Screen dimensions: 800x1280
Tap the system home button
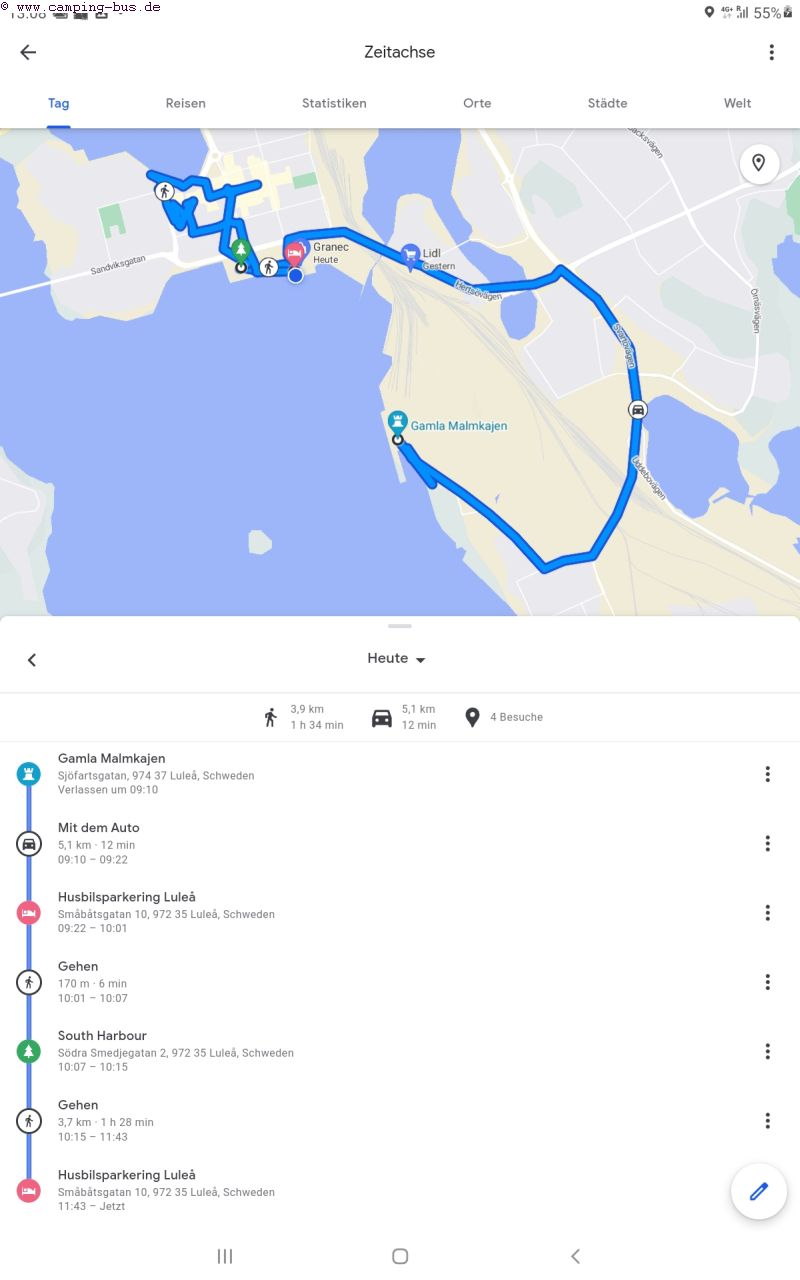(400, 1256)
